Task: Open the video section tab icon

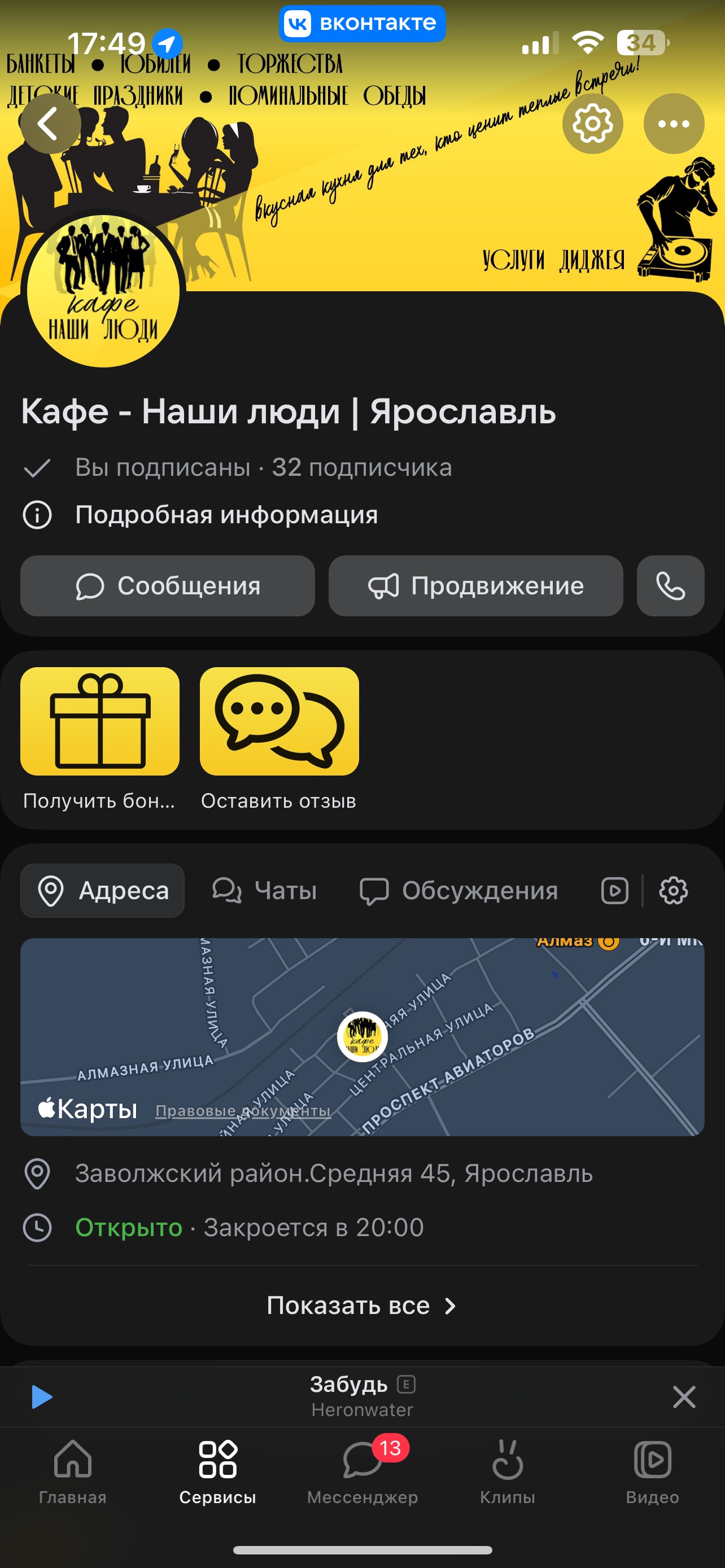Action: click(614, 891)
